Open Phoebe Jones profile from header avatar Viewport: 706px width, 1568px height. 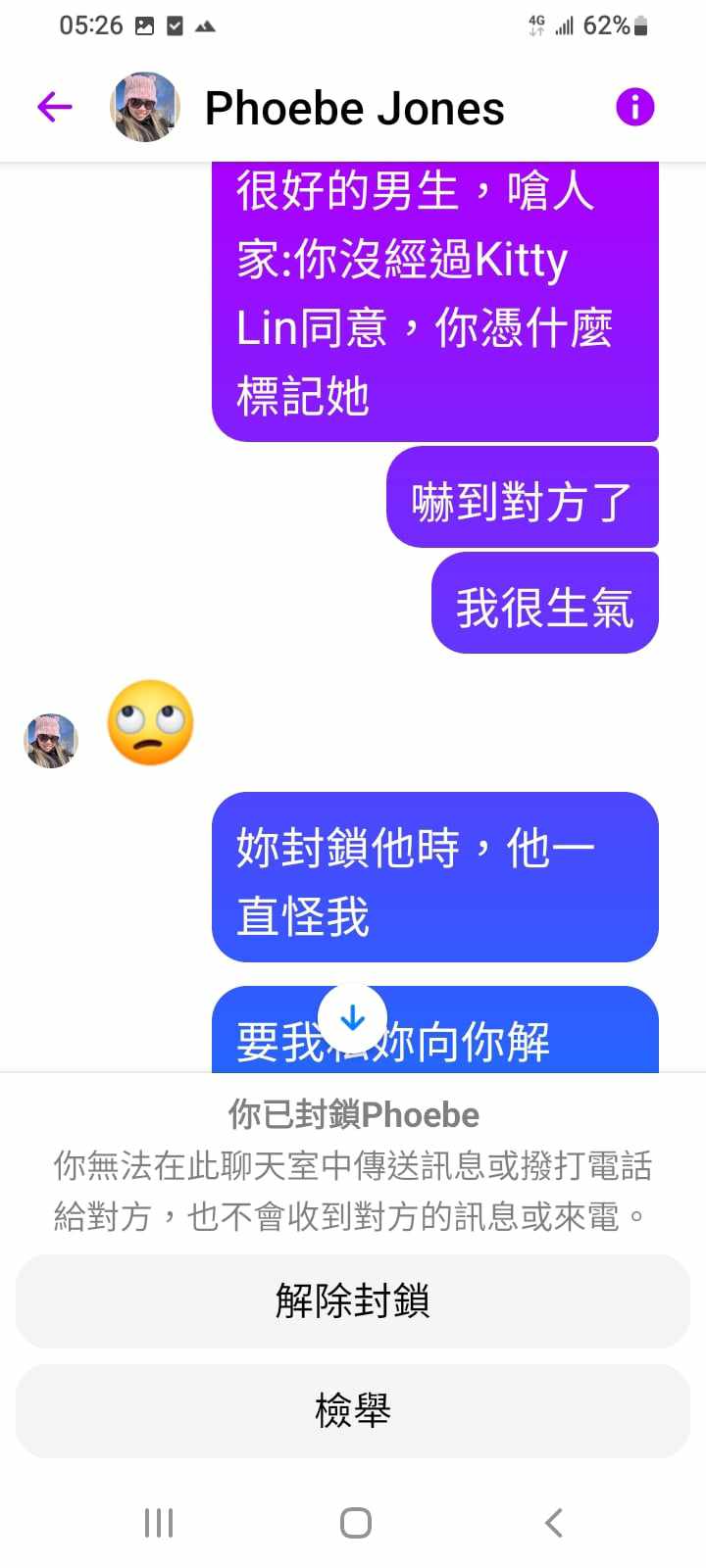[145, 107]
